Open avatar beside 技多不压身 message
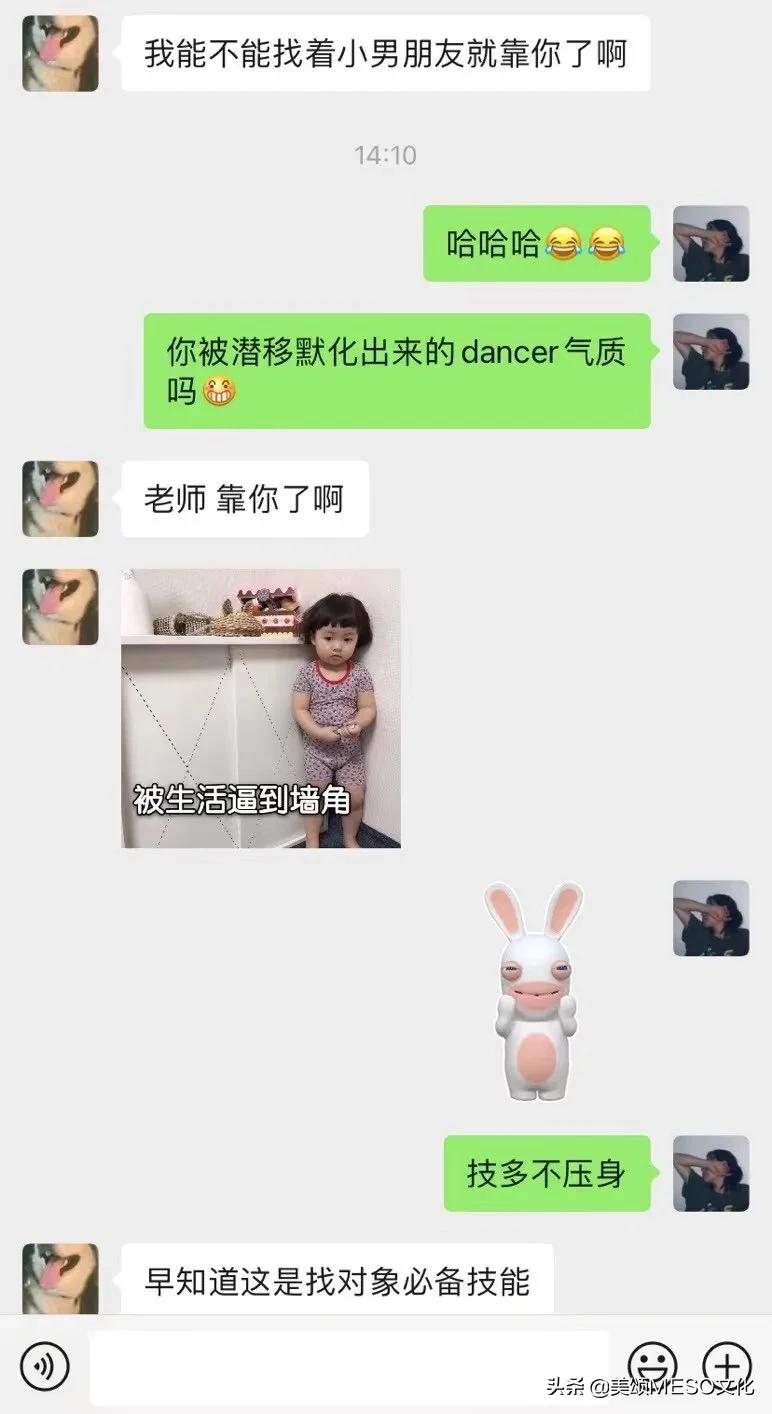Viewport: 772px width, 1414px height. (x=711, y=1173)
